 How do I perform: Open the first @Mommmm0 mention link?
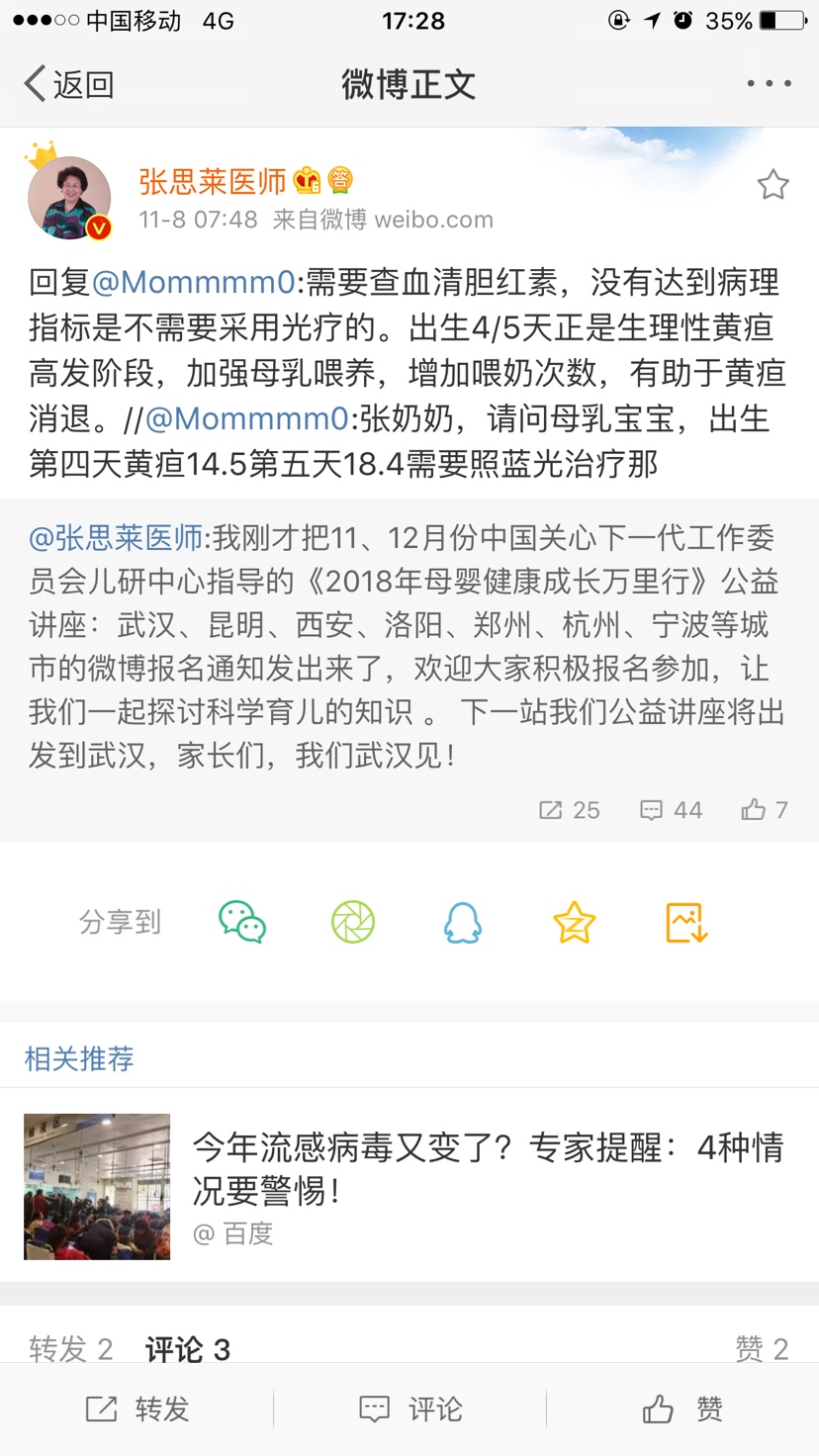(x=194, y=283)
